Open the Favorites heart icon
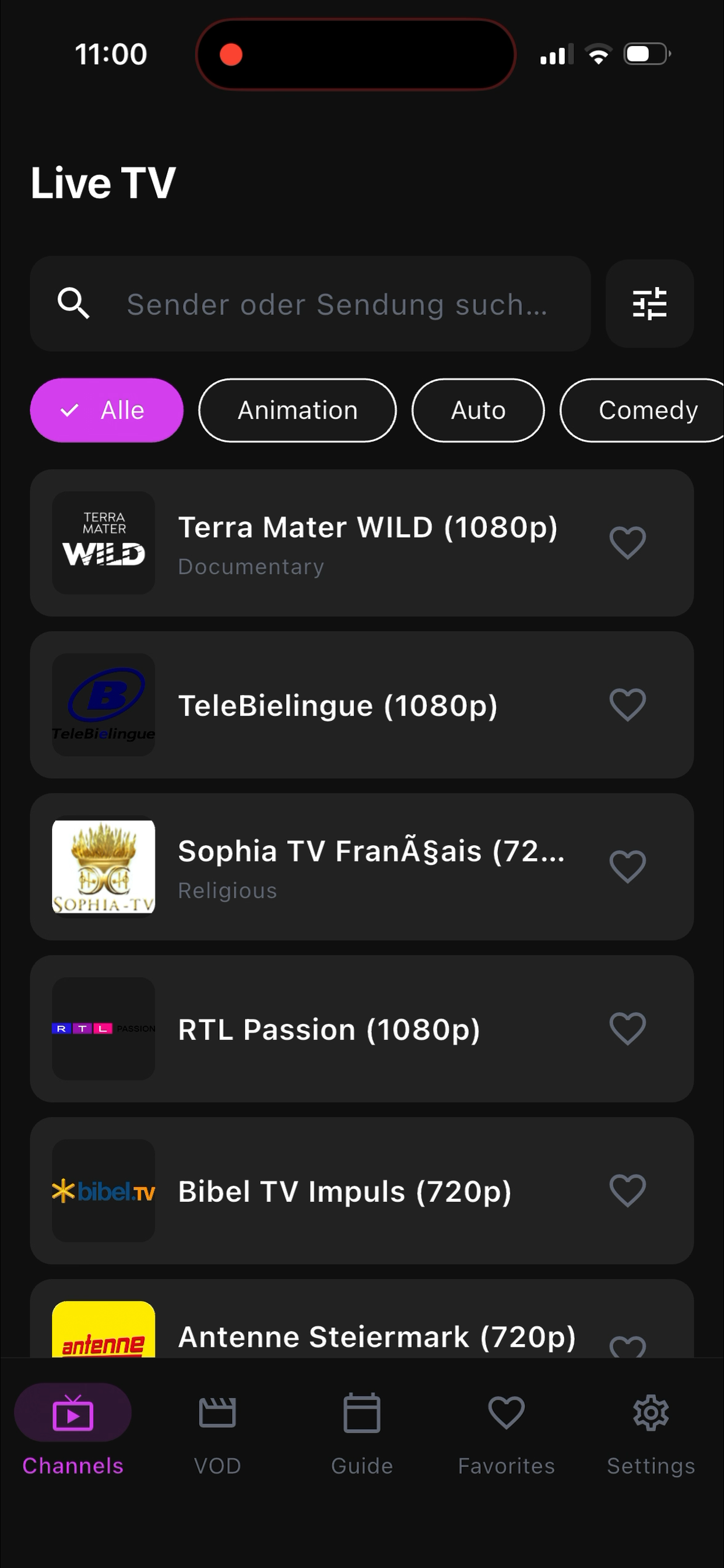This screenshot has width=724, height=1568. [x=505, y=1413]
